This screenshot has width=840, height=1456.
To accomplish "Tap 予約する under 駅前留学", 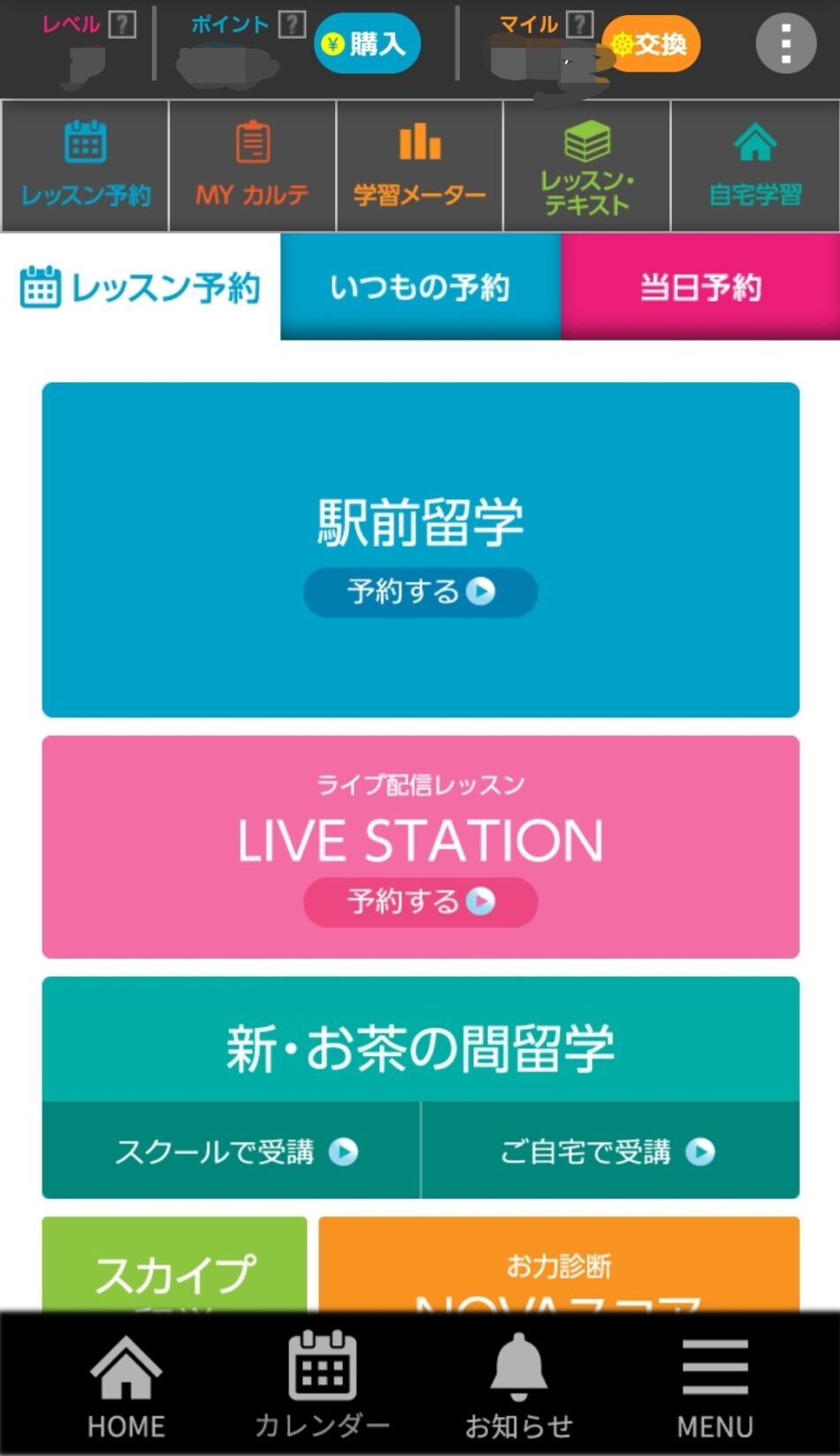I will coord(420,591).
